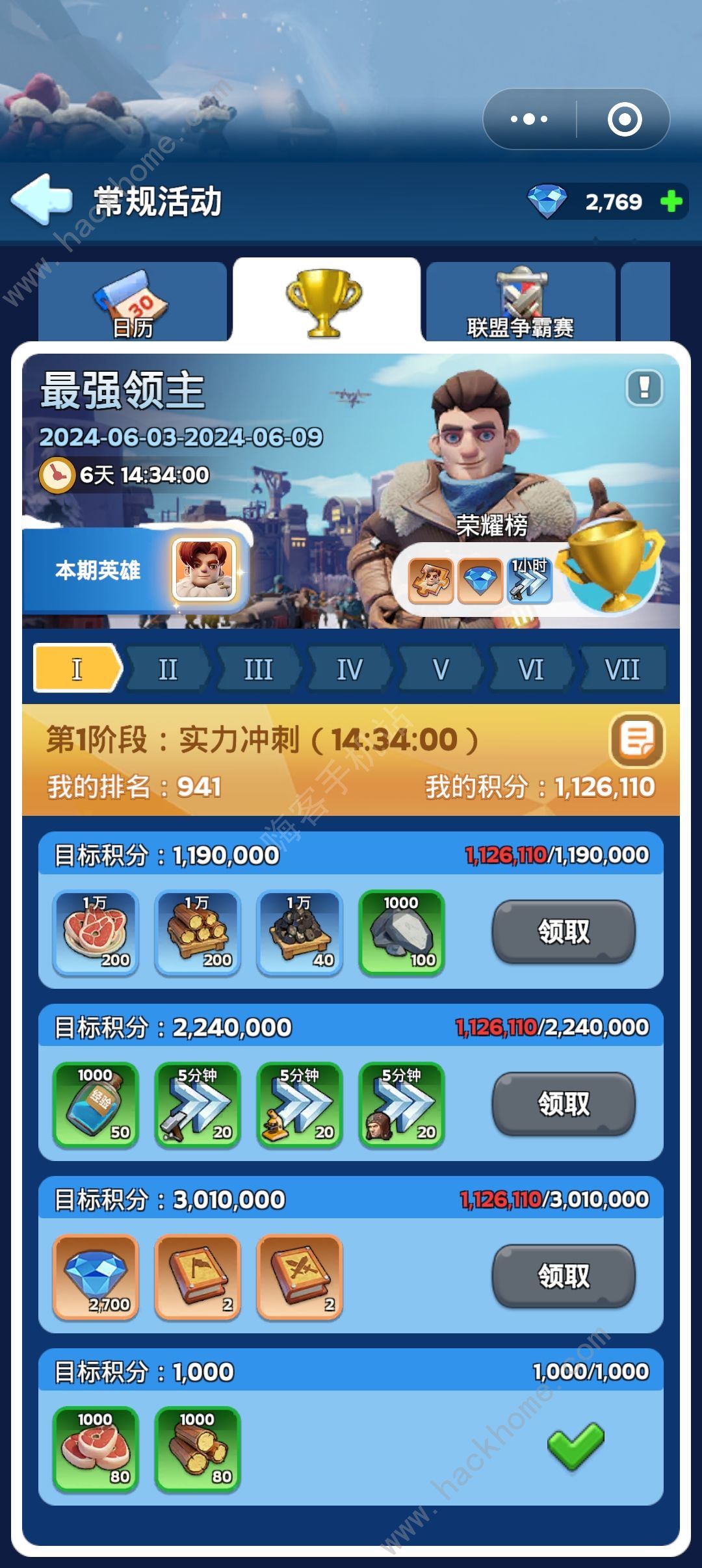Image resolution: width=702 pixels, height=1568 pixels.
Task: Go back with the arrow beside 常规活动
Action: point(42,200)
